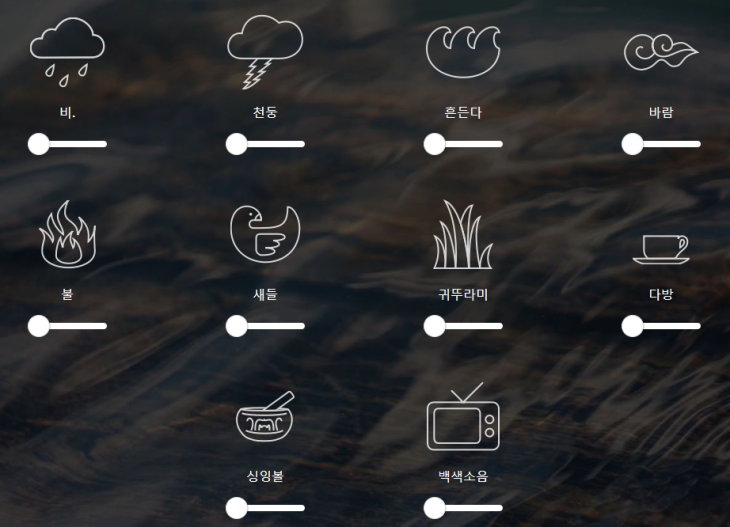Tap the coffee shop (다방) cup icon

tap(661, 247)
